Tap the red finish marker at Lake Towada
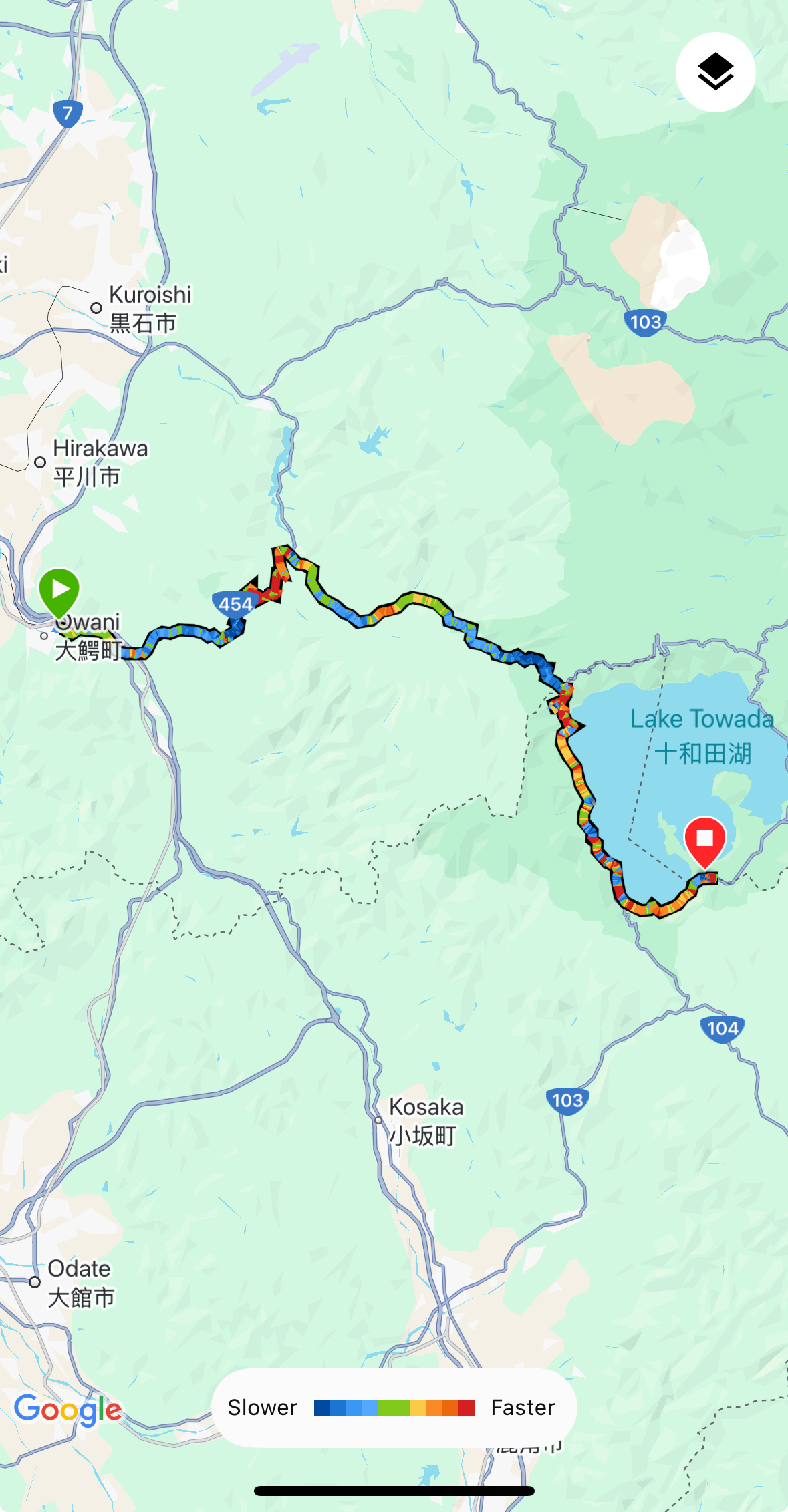Screen dimensions: 788x1512 point(705,839)
